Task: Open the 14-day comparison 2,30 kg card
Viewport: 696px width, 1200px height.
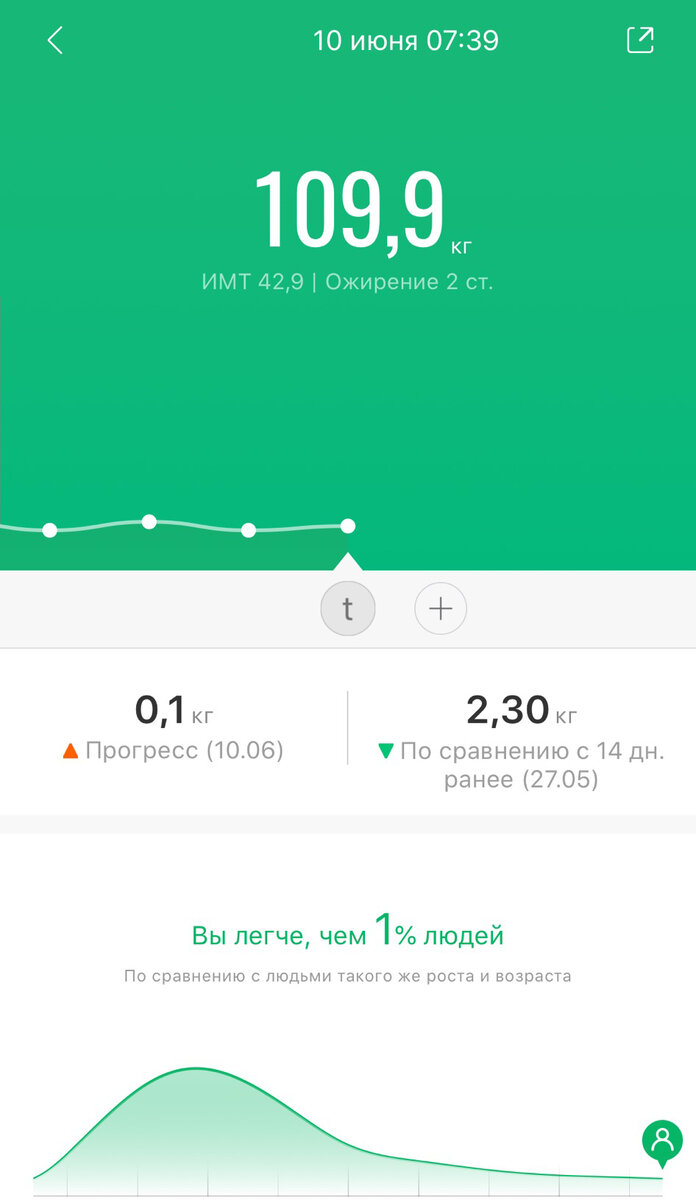Action: (x=521, y=738)
